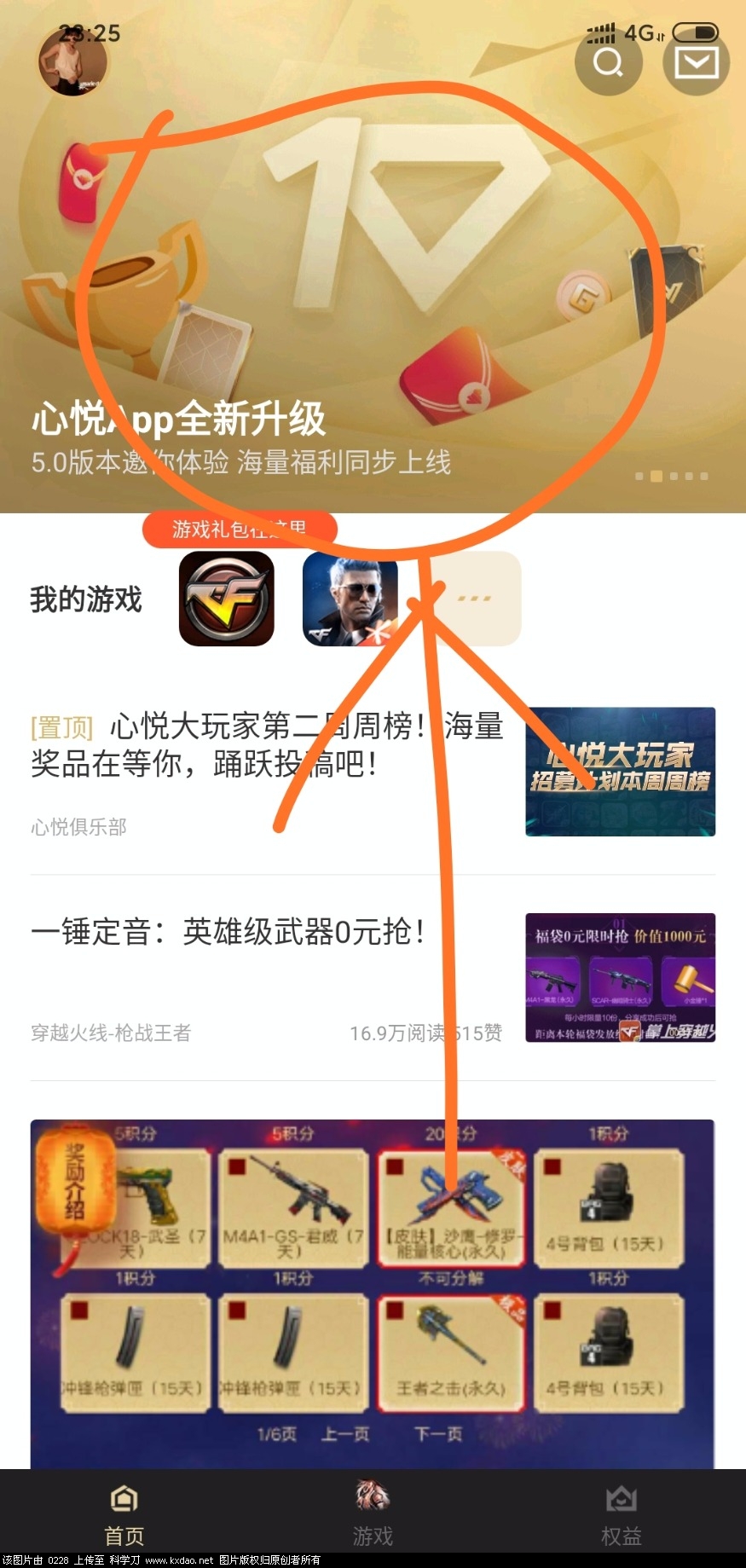Open the search icon

608,61
